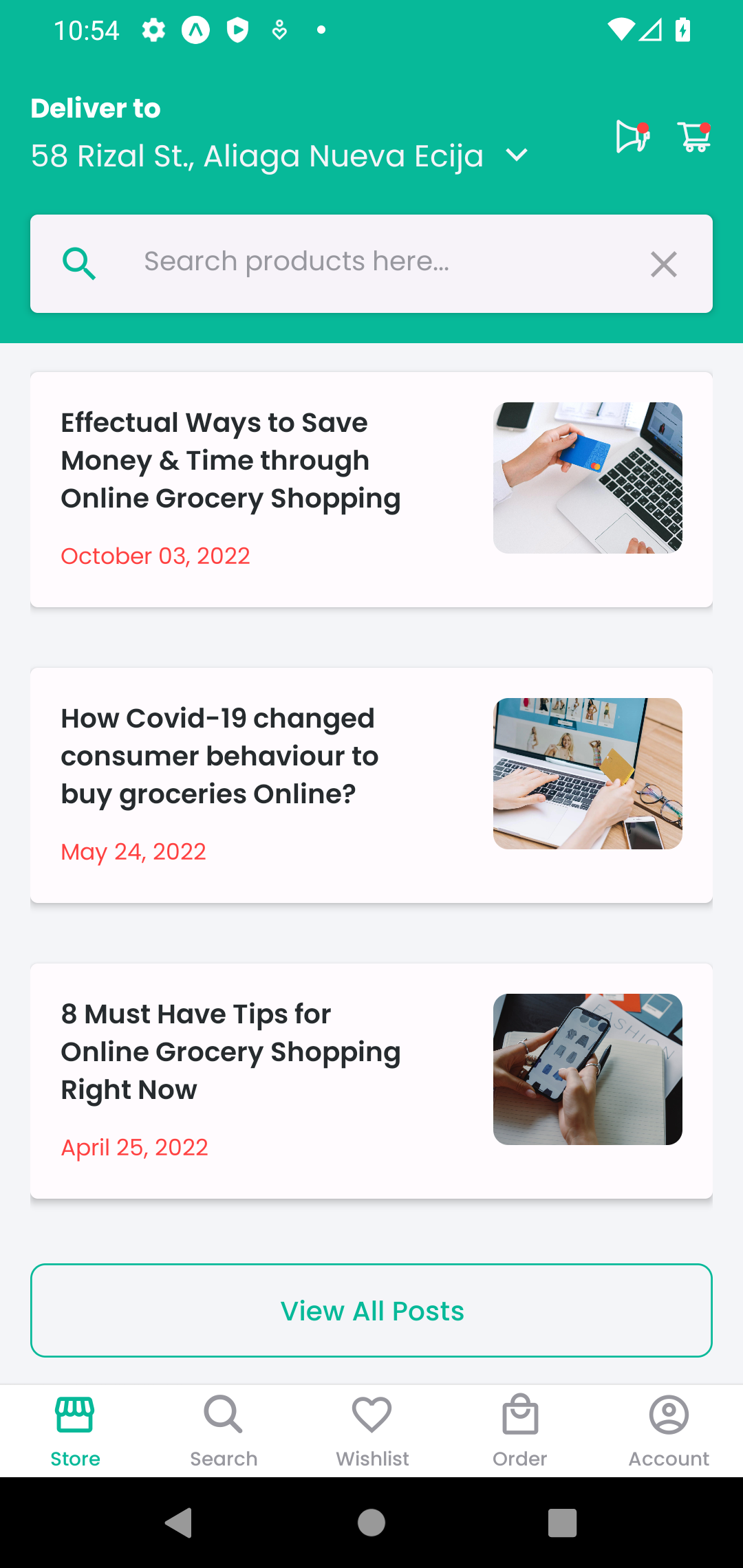
Task: Expand the delivery address dropdown
Action: (517, 155)
